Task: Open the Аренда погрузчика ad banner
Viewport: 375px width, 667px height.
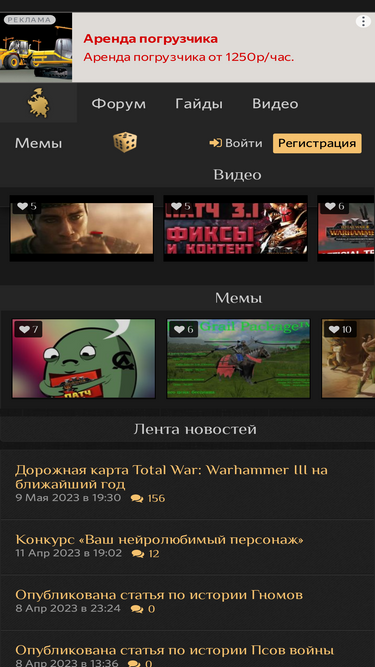Action: [188, 47]
